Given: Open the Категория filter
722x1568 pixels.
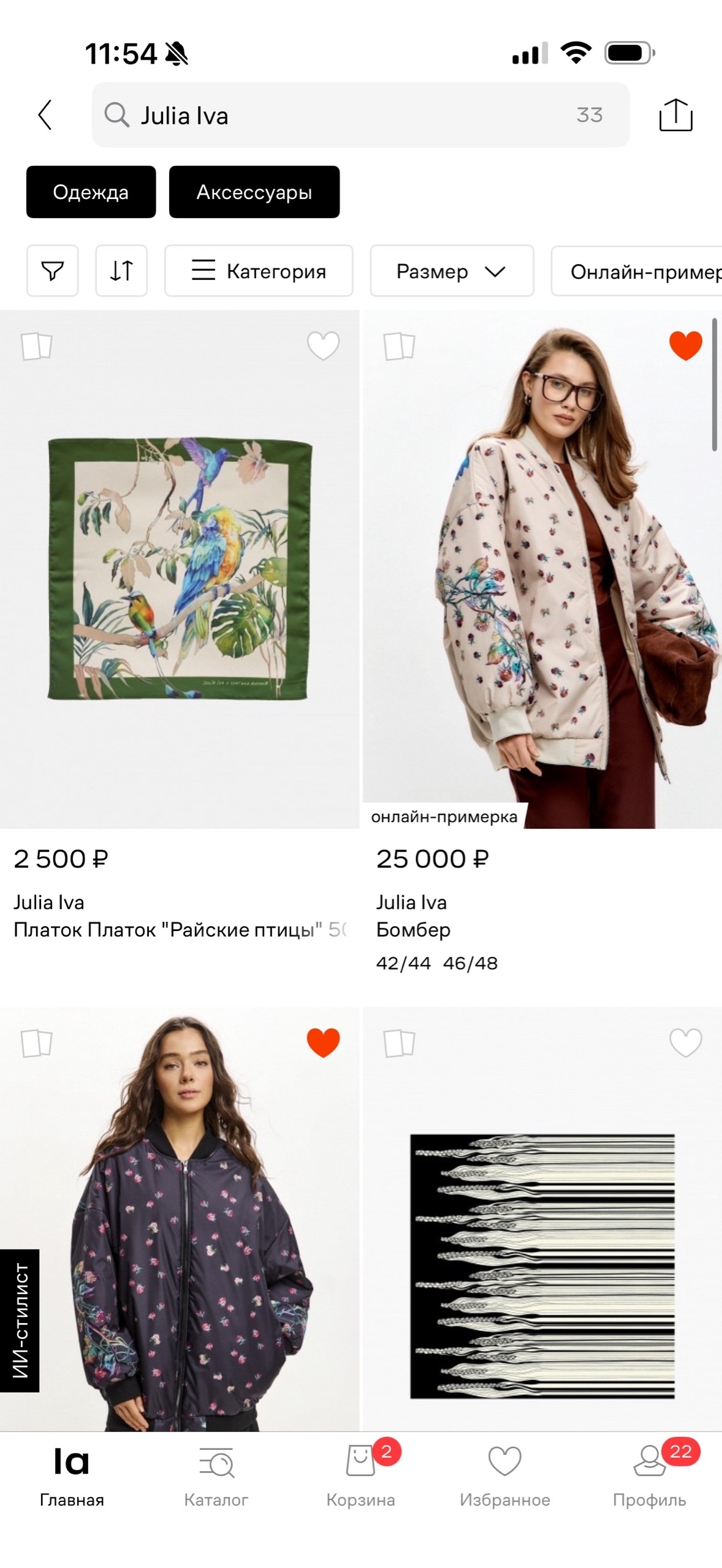Looking at the screenshot, I should tap(259, 271).
